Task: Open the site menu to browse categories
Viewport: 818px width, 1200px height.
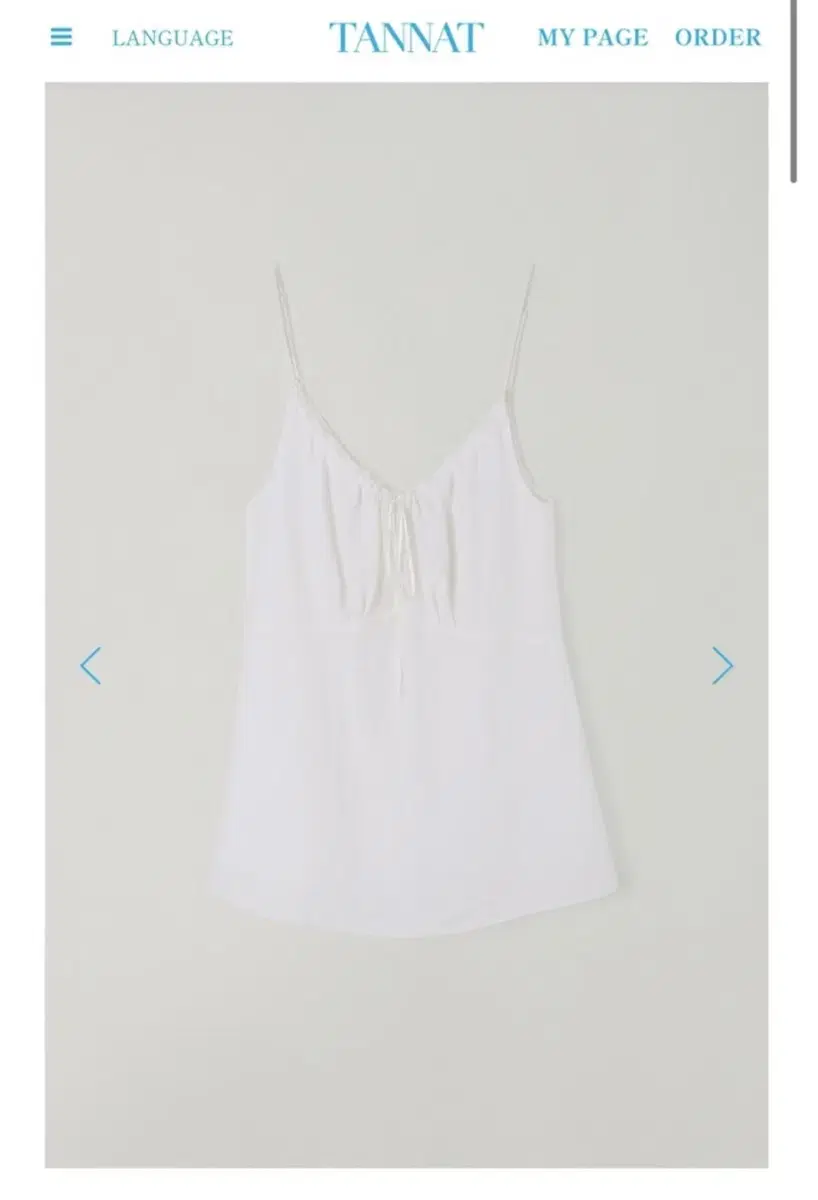Action: (62, 36)
